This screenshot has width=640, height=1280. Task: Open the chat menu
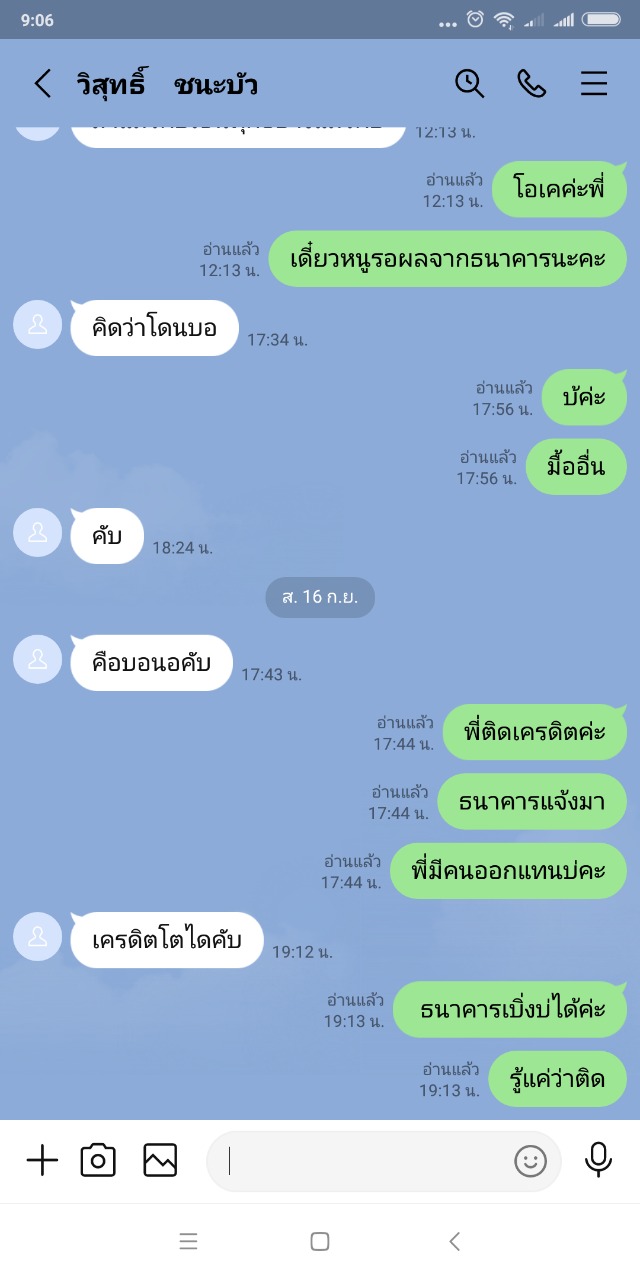tap(594, 83)
